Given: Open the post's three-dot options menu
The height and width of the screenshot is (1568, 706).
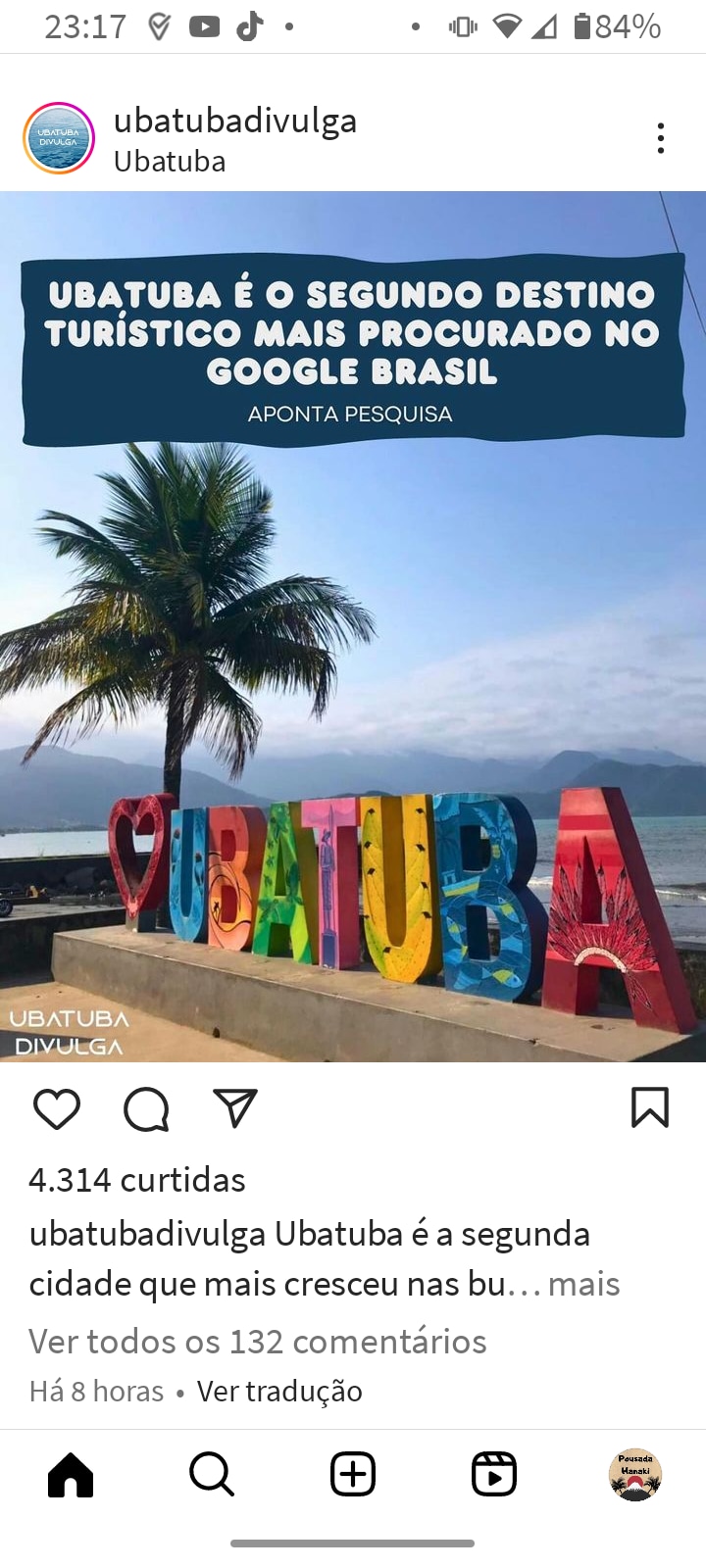Looking at the screenshot, I should coord(661,138).
